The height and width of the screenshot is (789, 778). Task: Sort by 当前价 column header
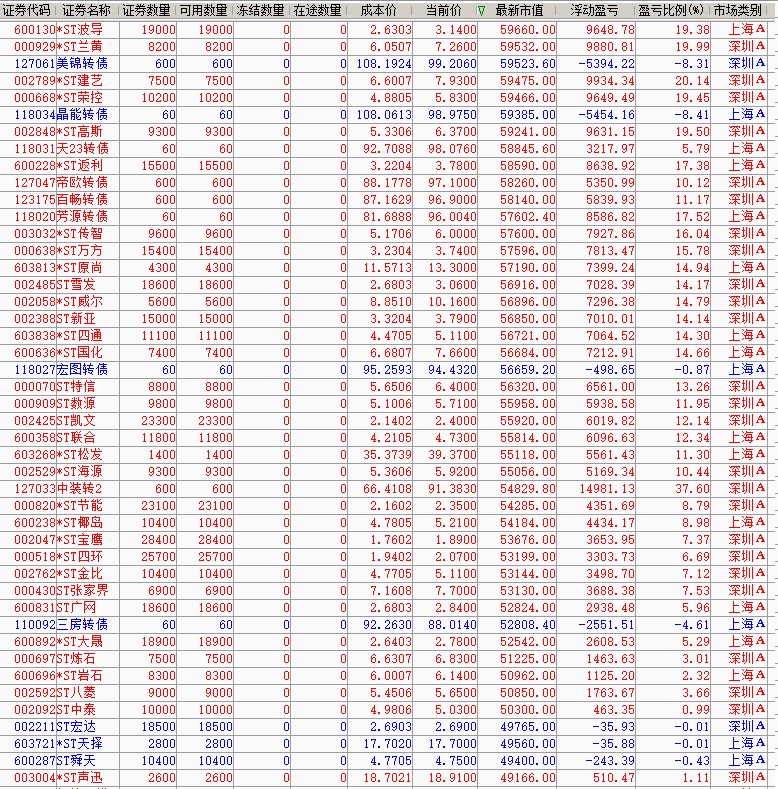coord(445,10)
